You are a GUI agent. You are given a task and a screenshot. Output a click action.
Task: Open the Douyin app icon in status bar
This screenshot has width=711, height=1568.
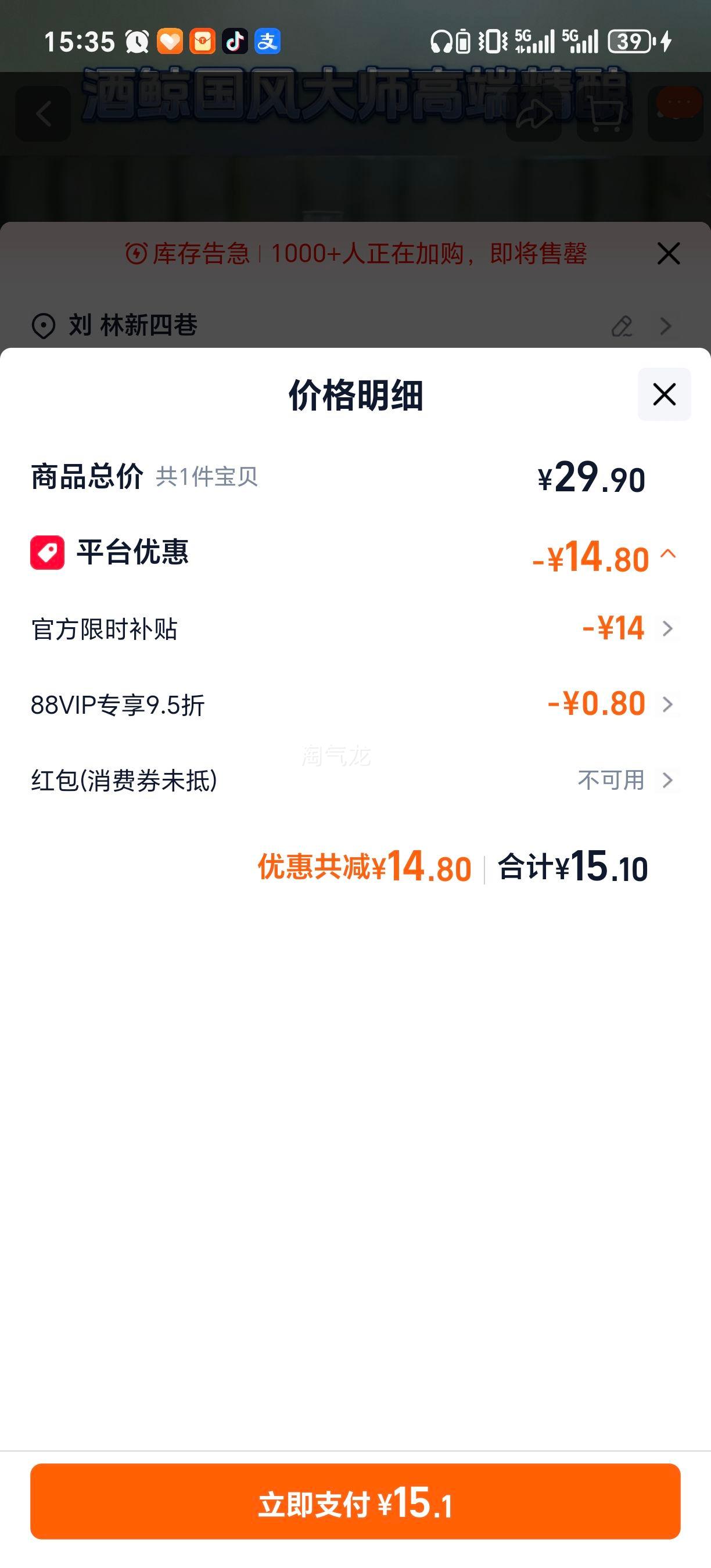click(234, 41)
